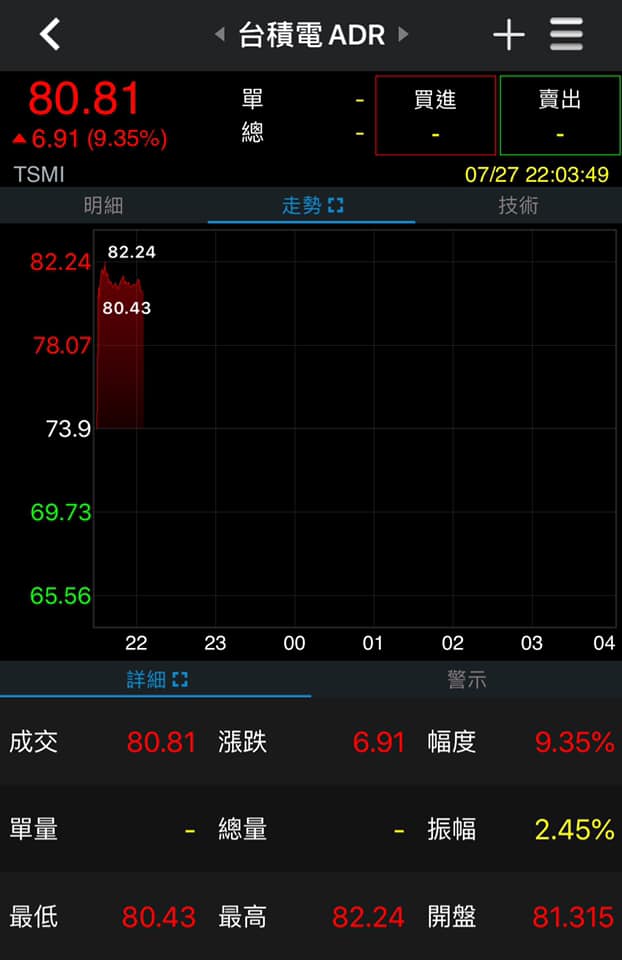Select the 走勢 trend tab
This screenshot has height=960, width=622.
pyautogui.click(x=312, y=206)
